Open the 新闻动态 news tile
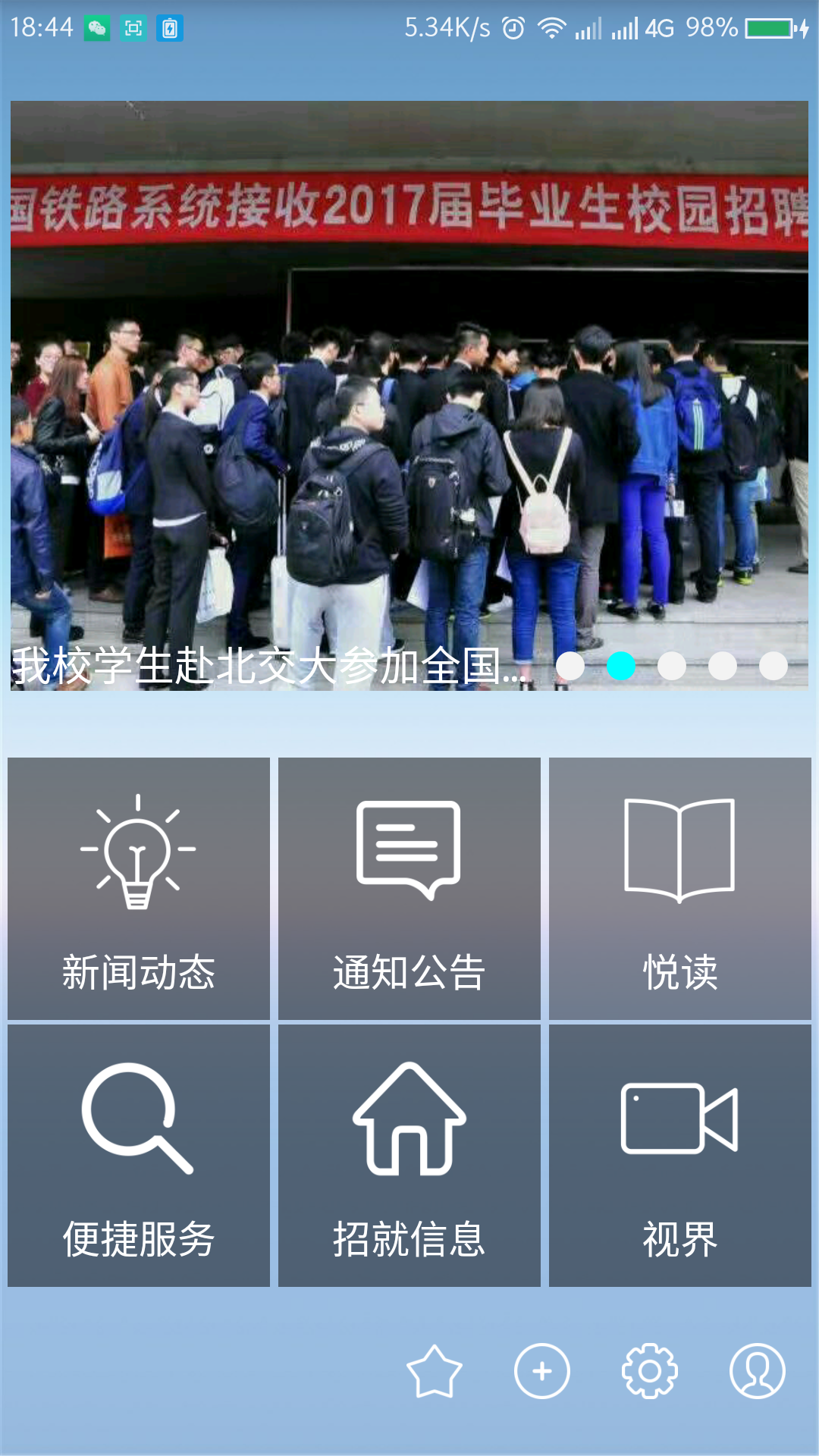Image resolution: width=819 pixels, height=1456 pixels. (139, 889)
